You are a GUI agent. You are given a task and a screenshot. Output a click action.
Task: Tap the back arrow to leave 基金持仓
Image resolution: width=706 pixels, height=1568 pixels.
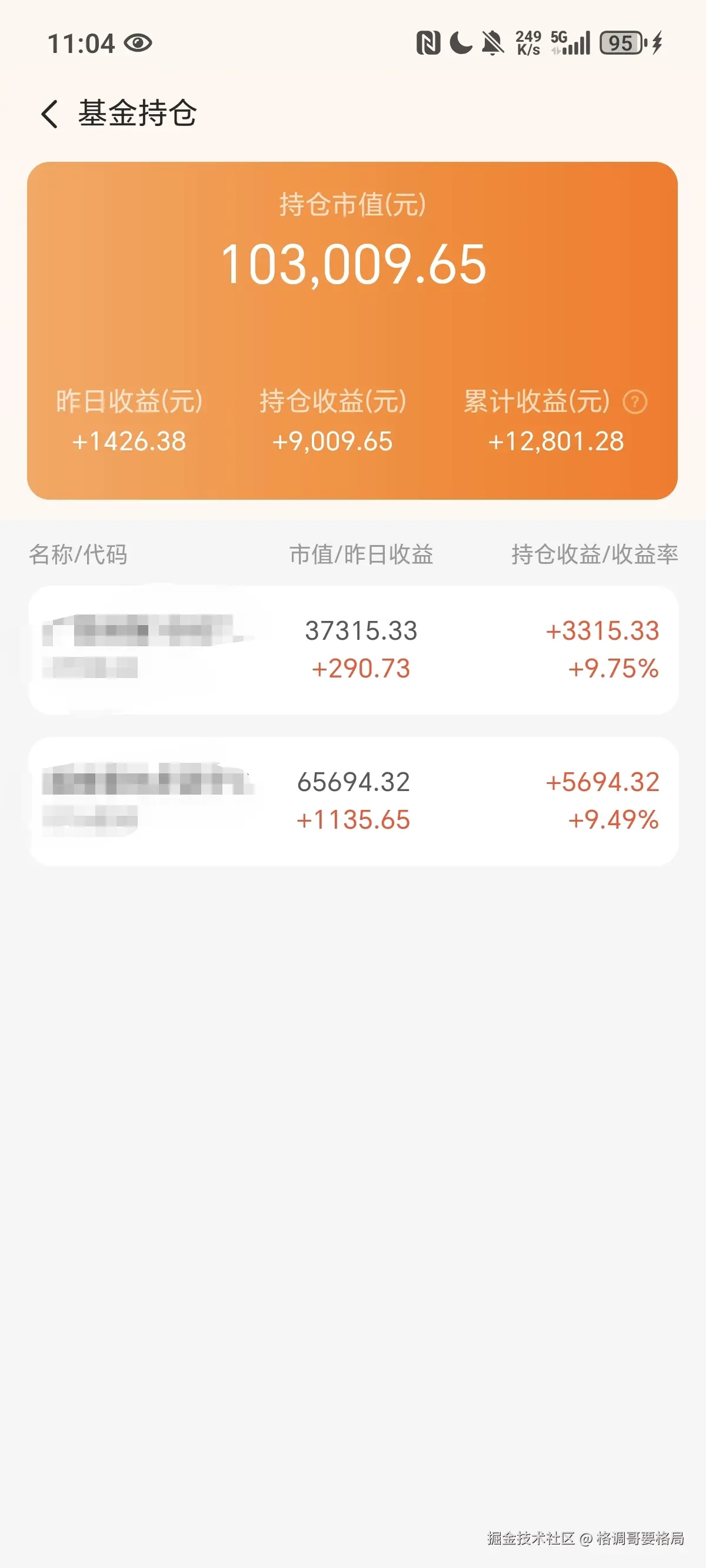[49, 112]
